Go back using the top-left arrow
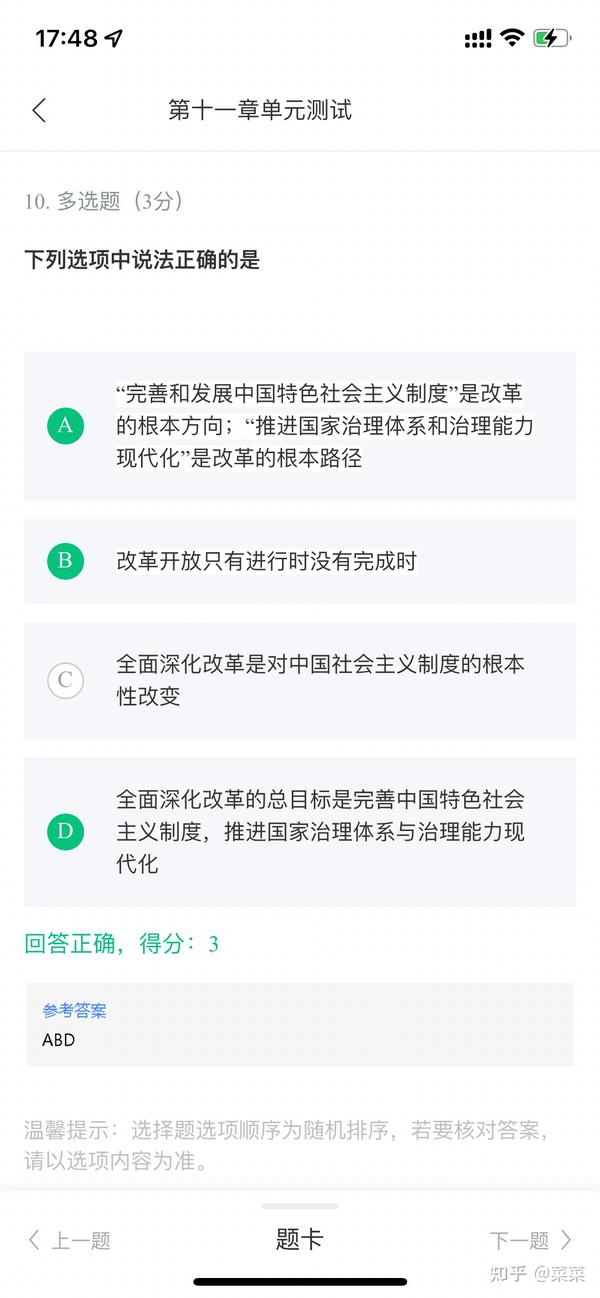Screen dimensions: 600x1298 point(39,110)
